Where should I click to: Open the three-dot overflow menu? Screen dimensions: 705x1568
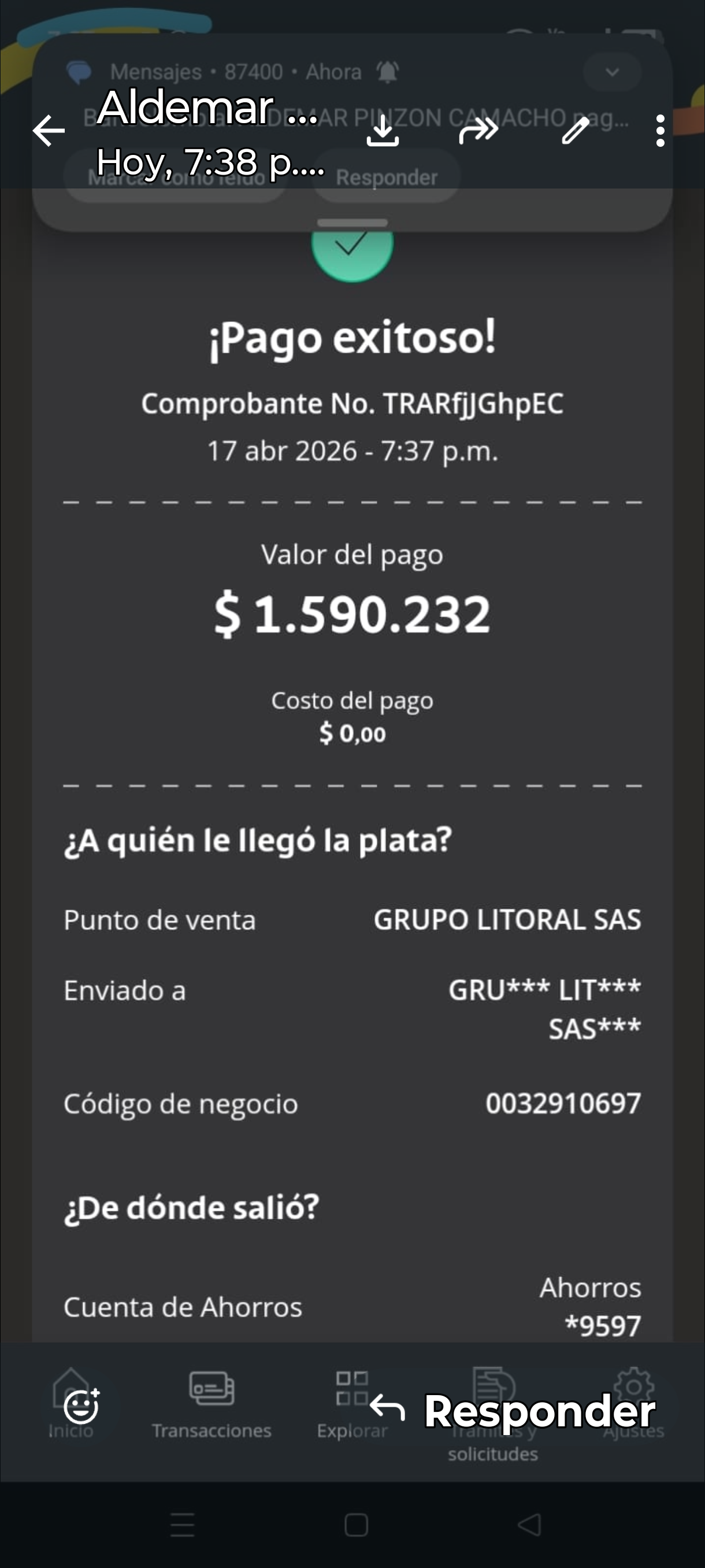point(660,131)
